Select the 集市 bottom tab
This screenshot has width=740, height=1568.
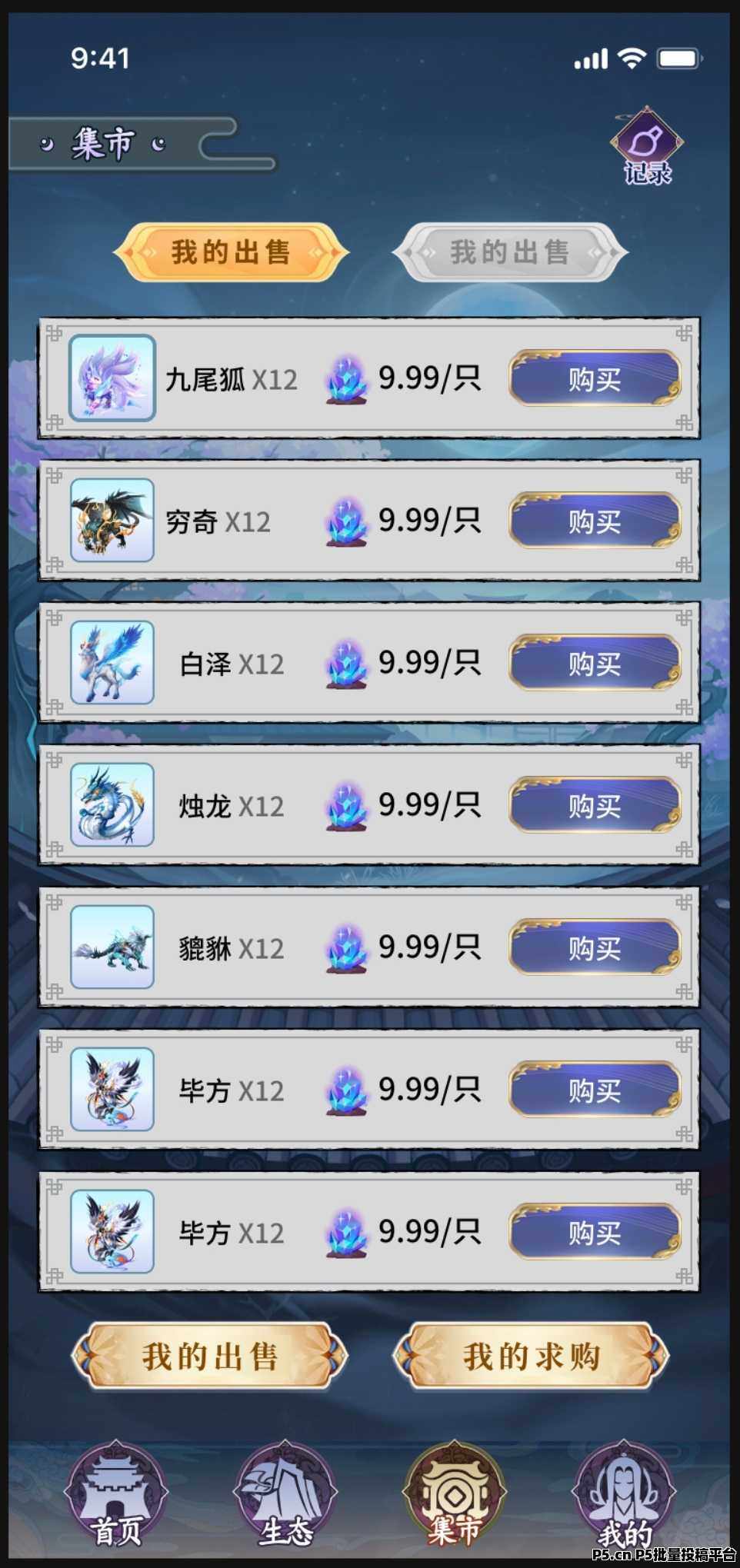(455, 1493)
